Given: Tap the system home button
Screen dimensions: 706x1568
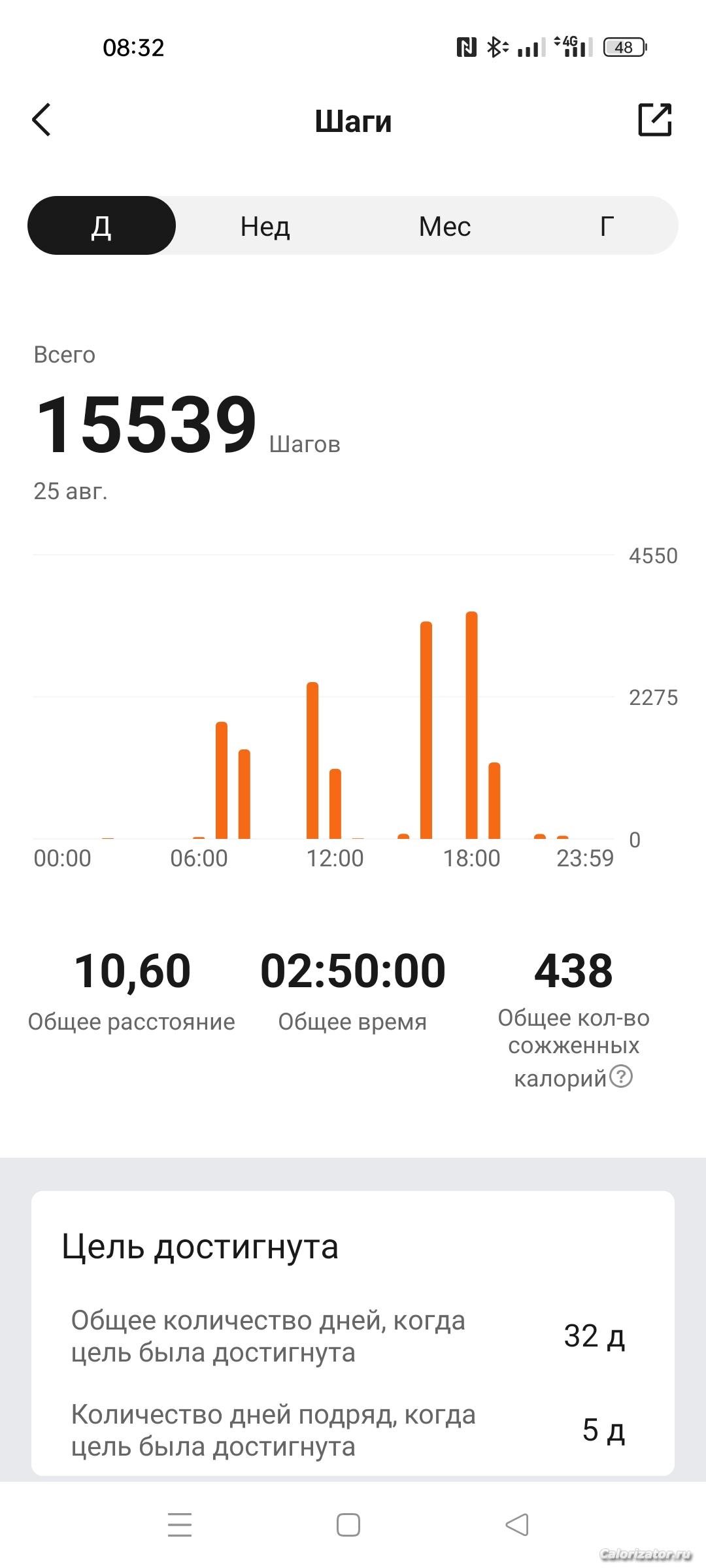Looking at the screenshot, I should 348,1526.
